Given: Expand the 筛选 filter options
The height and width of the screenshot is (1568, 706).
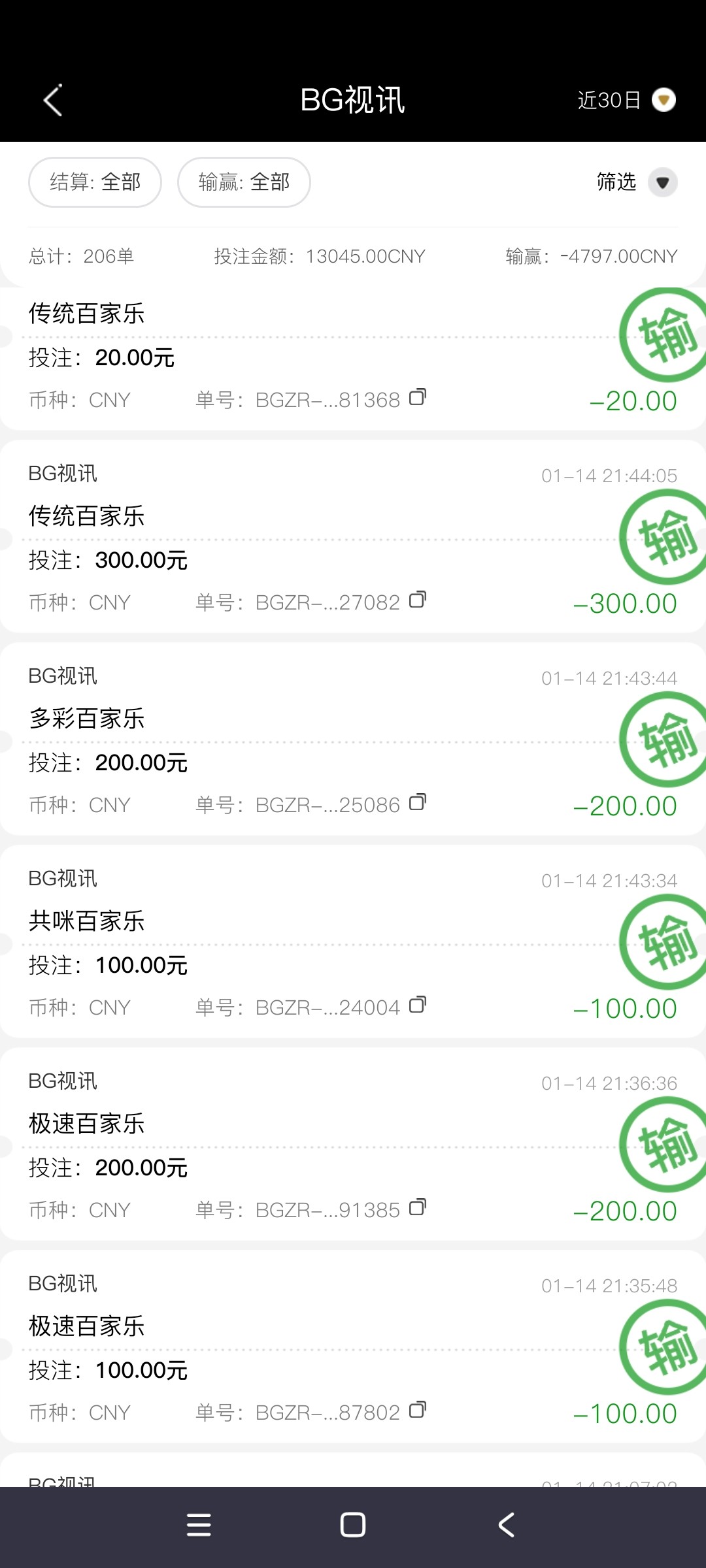Looking at the screenshot, I should [635, 182].
